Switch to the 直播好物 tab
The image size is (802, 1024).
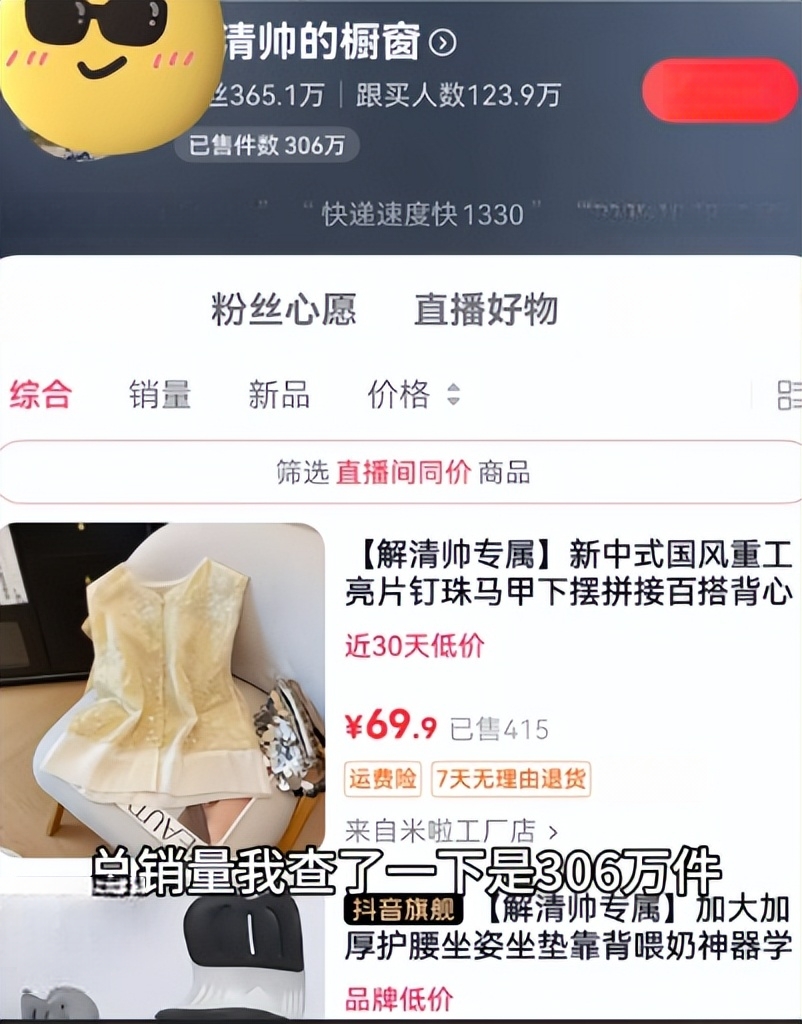pos(486,310)
